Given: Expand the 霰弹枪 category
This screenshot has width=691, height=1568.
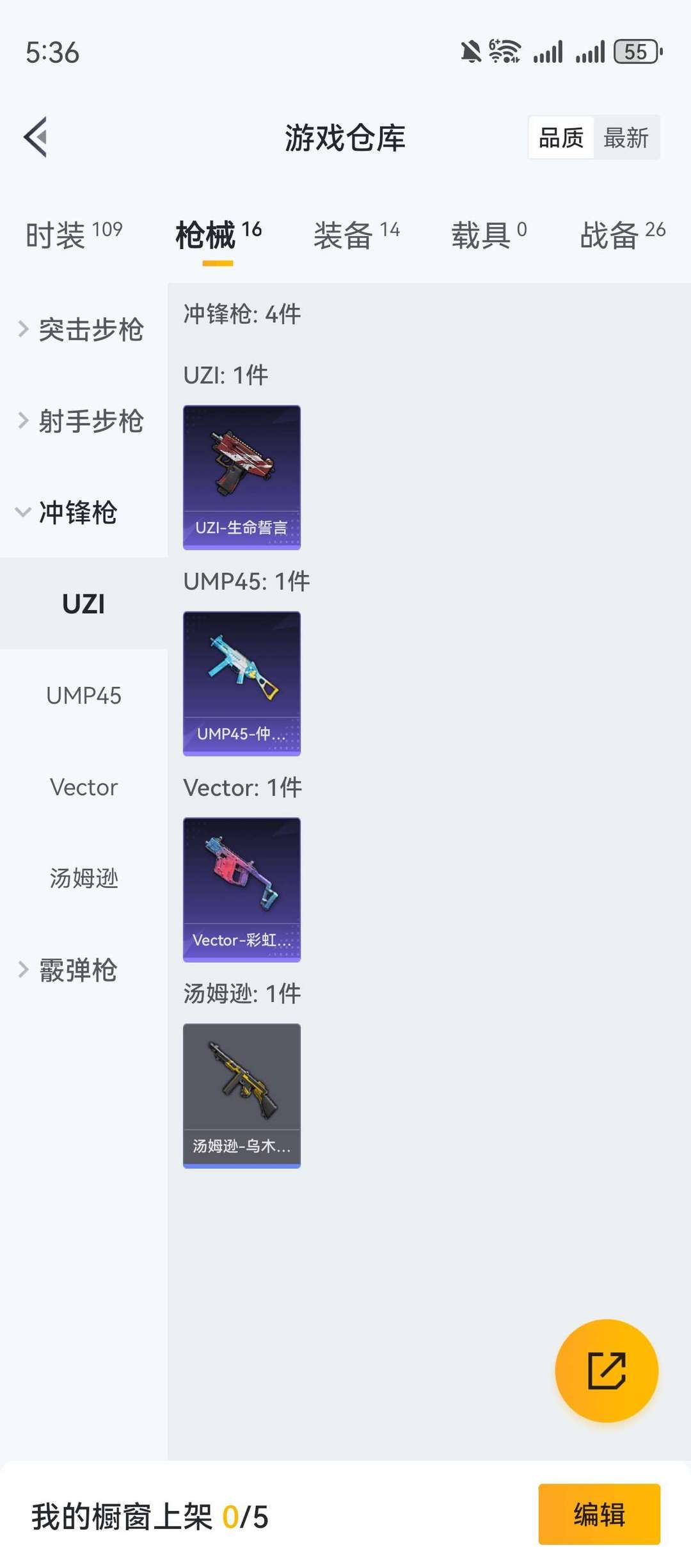Looking at the screenshot, I should [70, 970].
